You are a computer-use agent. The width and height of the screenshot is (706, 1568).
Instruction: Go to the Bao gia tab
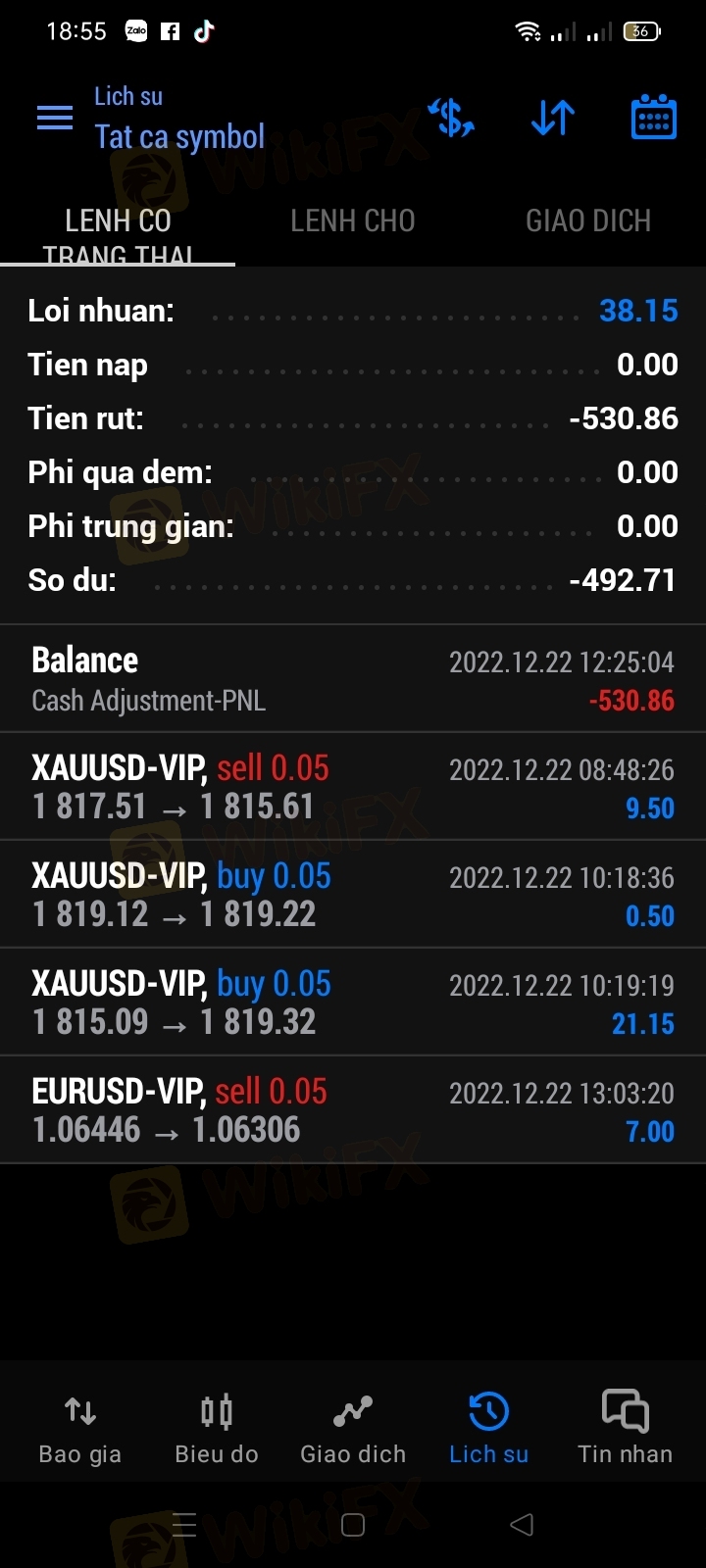pos(80,1427)
